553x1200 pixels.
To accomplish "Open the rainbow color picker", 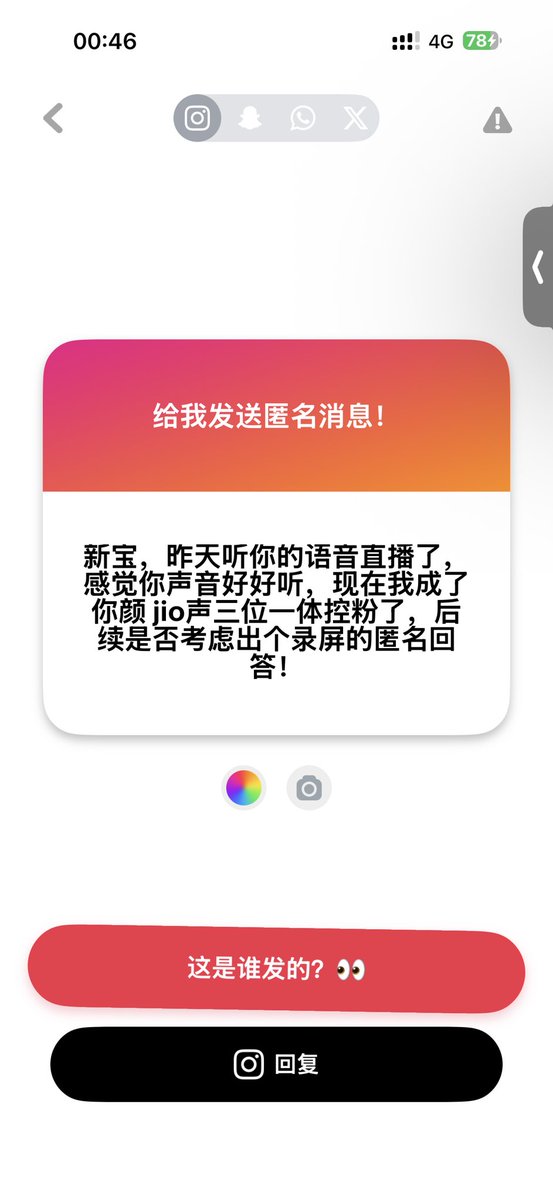I will [244, 788].
